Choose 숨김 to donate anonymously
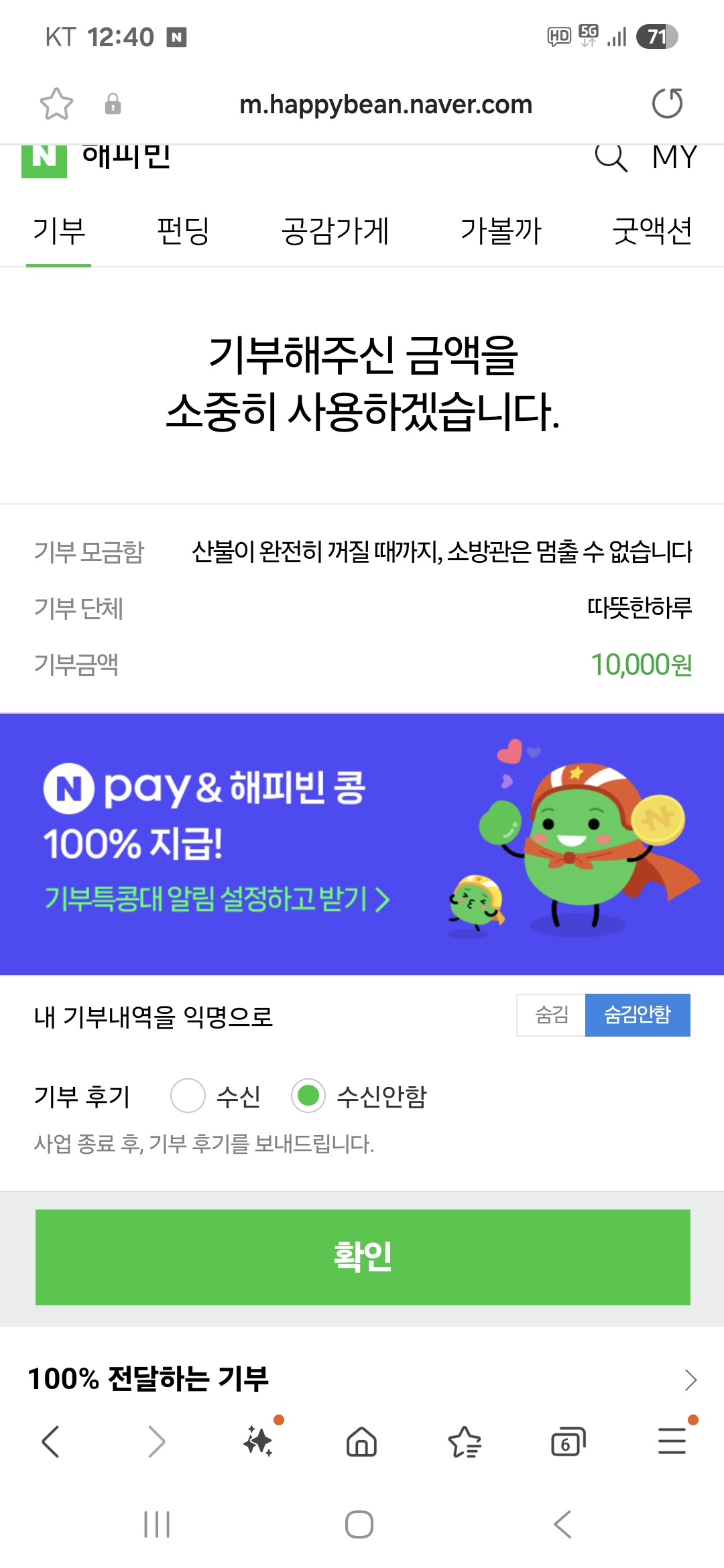The image size is (724, 1568). (x=551, y=1015)
